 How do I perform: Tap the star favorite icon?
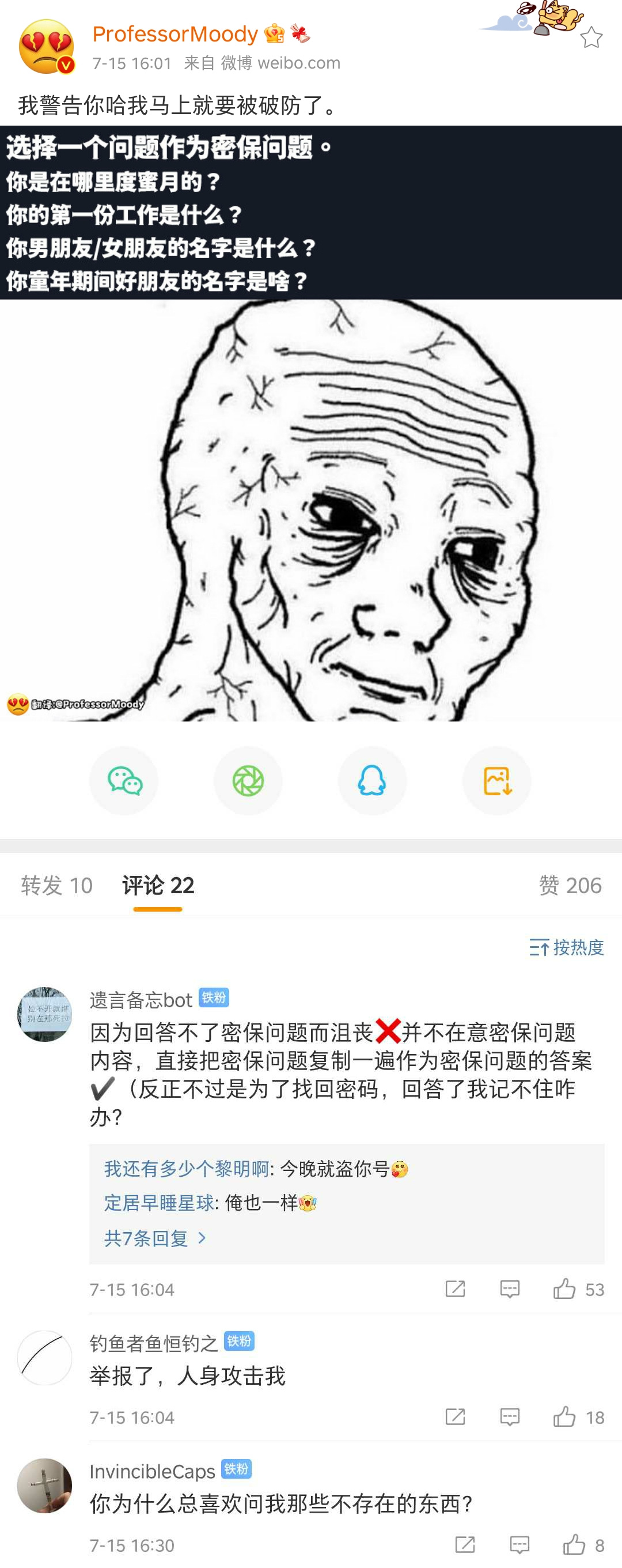point(590,37)
